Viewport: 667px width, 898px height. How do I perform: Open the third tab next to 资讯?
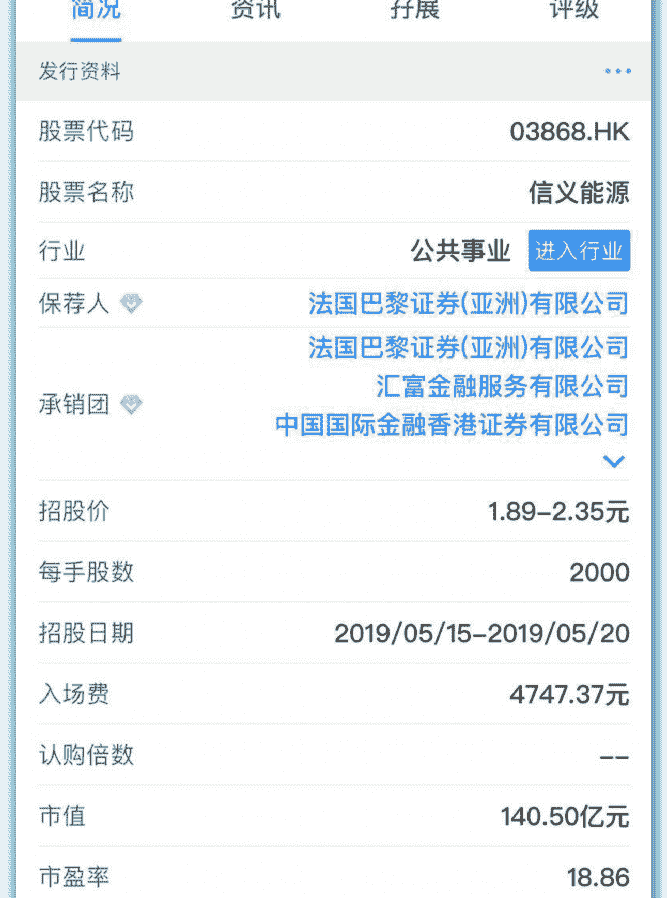pos(415,11)
